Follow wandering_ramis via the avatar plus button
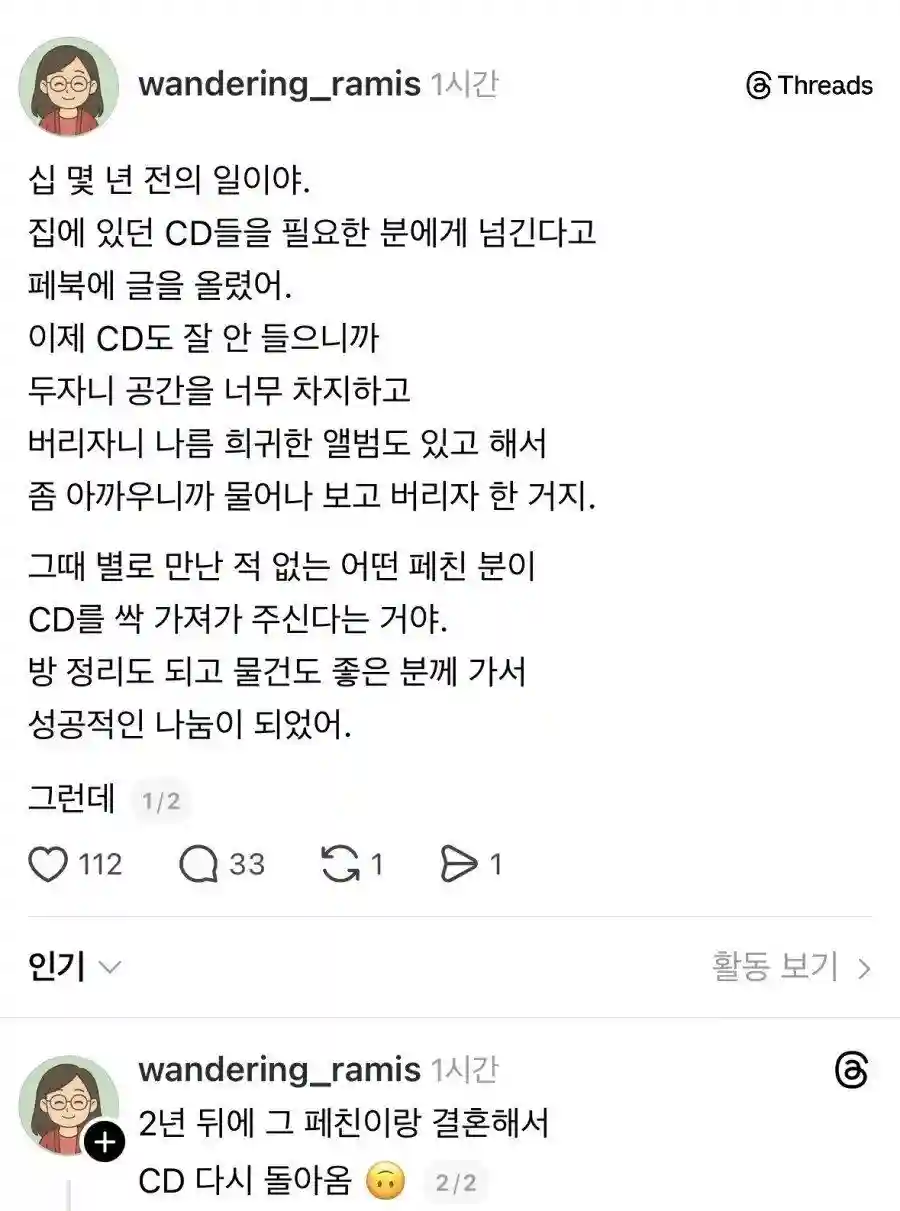This screenshot has width=900, height=1211. tap(104, 1141)
